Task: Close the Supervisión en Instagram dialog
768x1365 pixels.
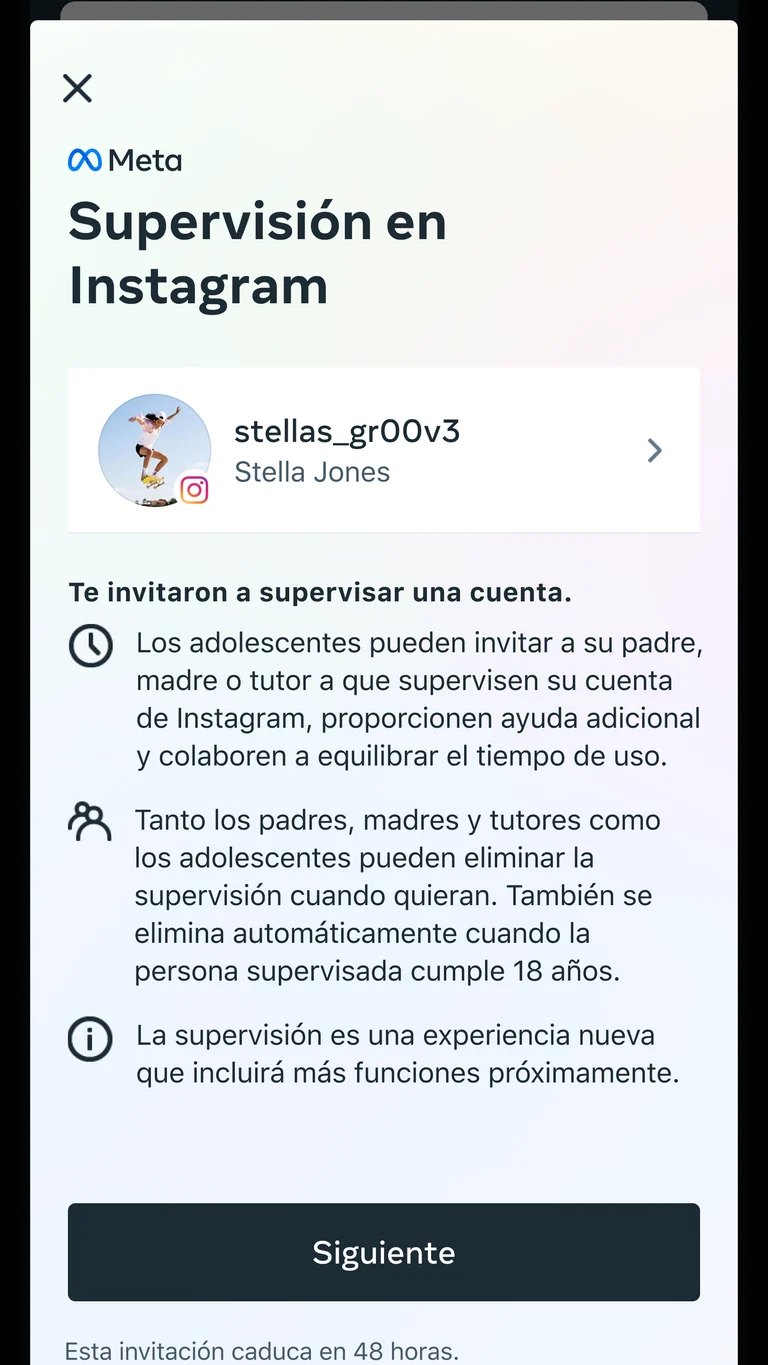Action: 77,88
